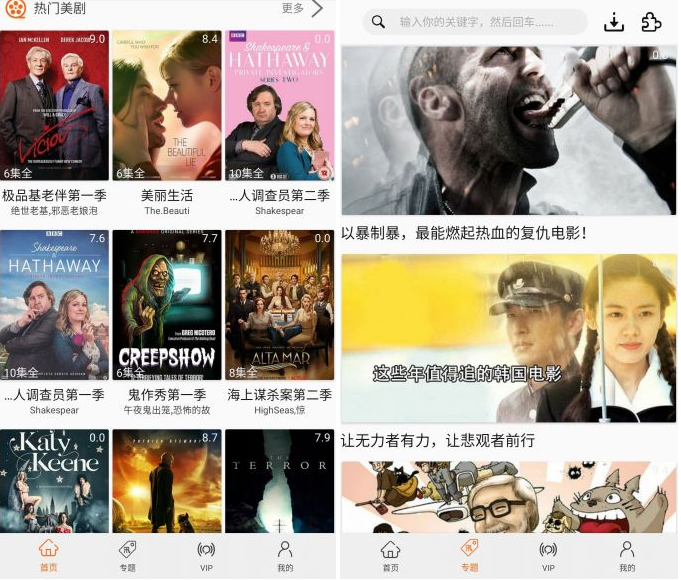
Task: Tap the orange highlighted 首页 tab
Action: tap(48, 555)
